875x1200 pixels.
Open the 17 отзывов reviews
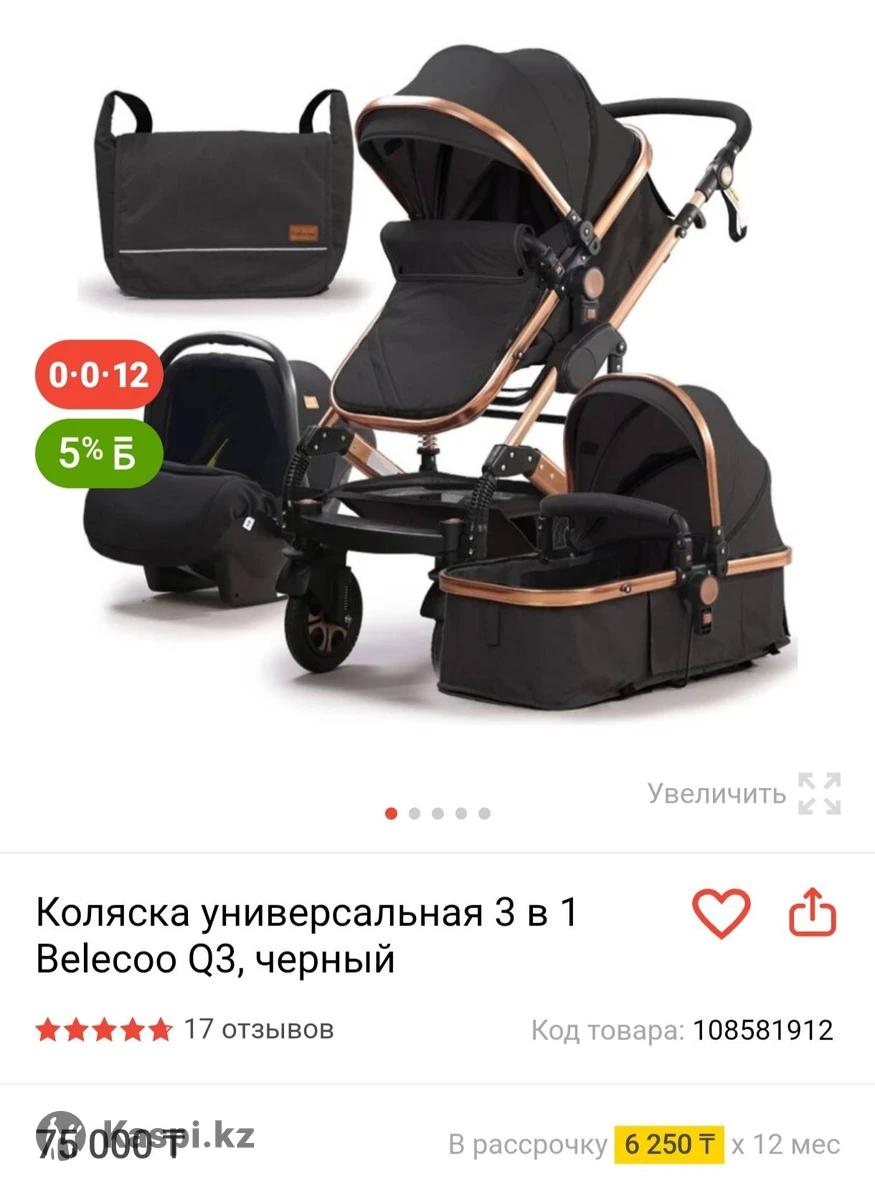pos(258,1029)
